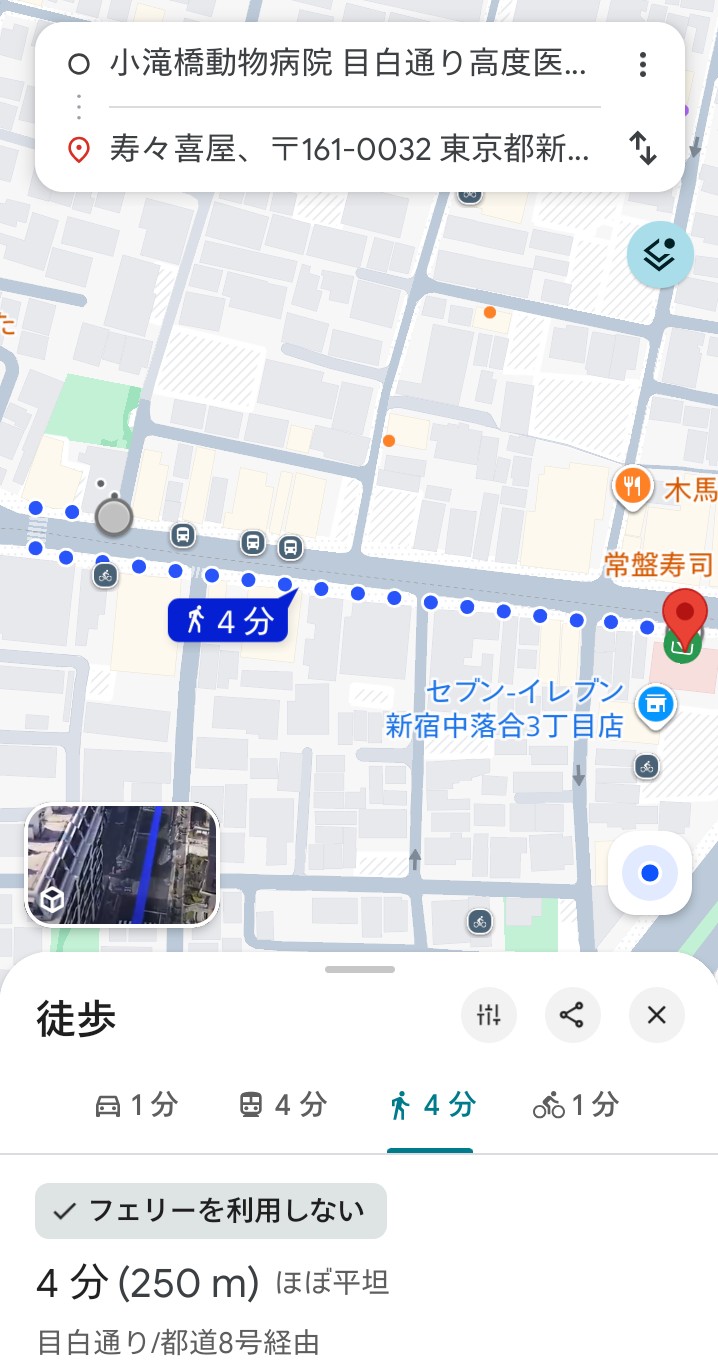Center the map on my location
The image size is (718, 1364).
coord(650,873)
